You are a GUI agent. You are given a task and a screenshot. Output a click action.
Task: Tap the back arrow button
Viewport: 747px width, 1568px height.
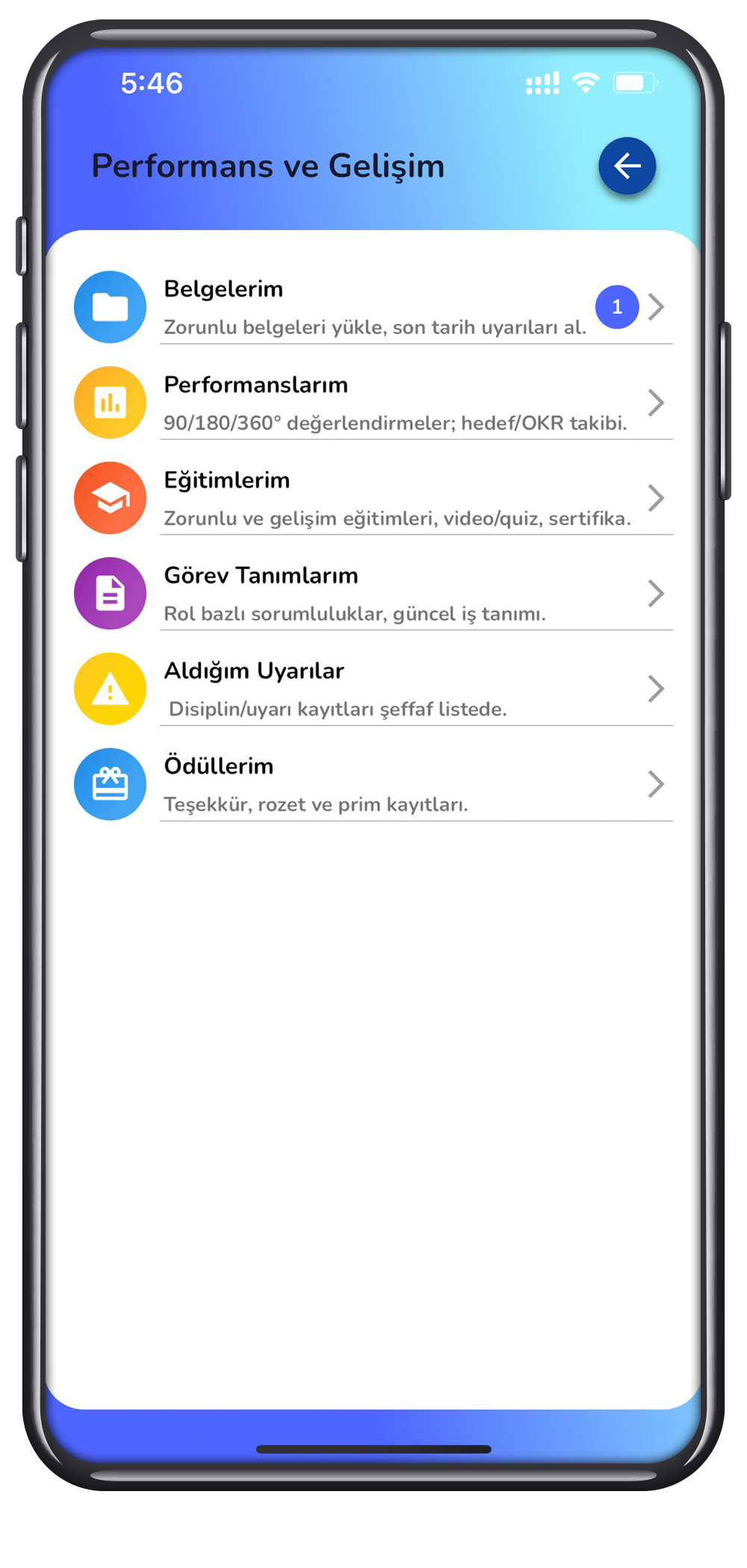(x=627, y=166)
